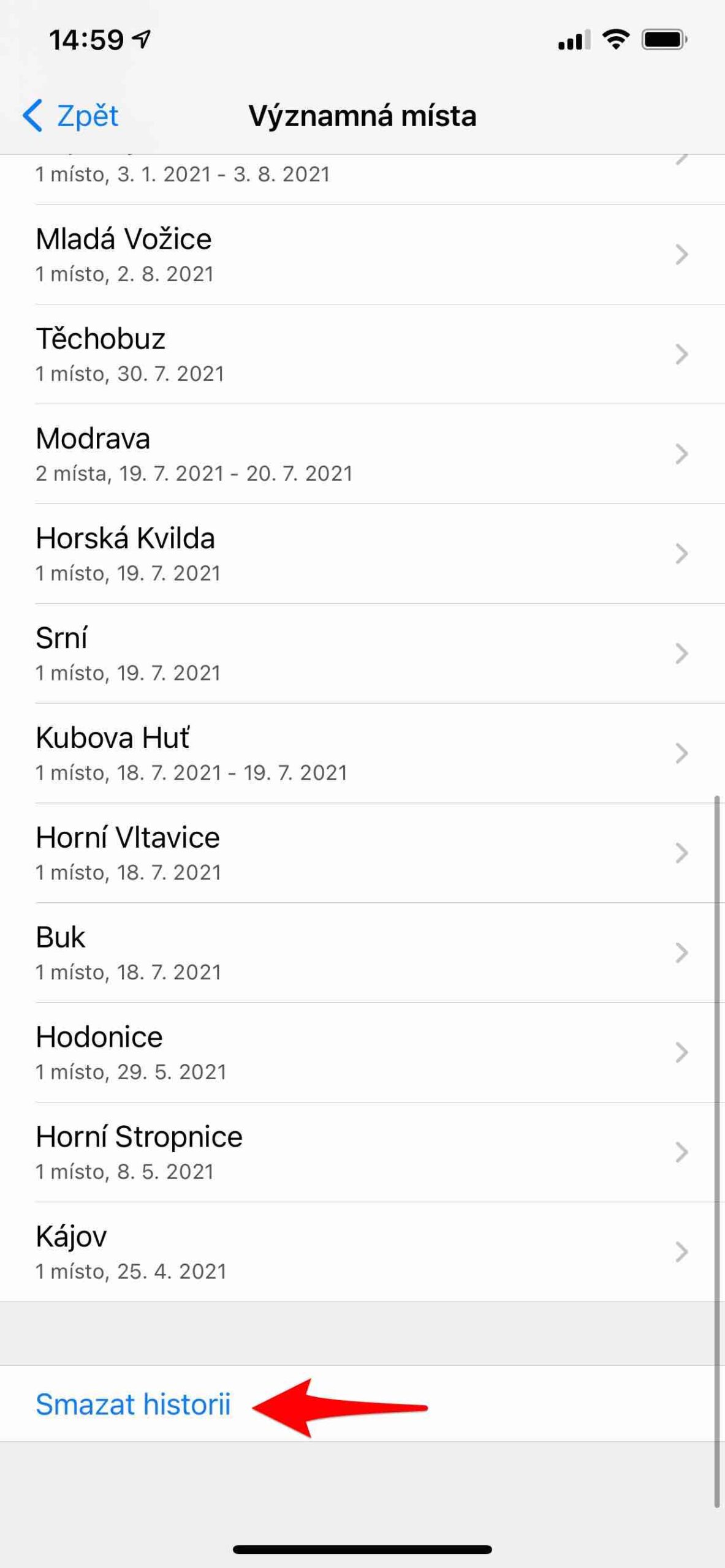This screenshot has height=1568, width=725.
Task: Open Kubova Huť location history
Action: [362, 754]
